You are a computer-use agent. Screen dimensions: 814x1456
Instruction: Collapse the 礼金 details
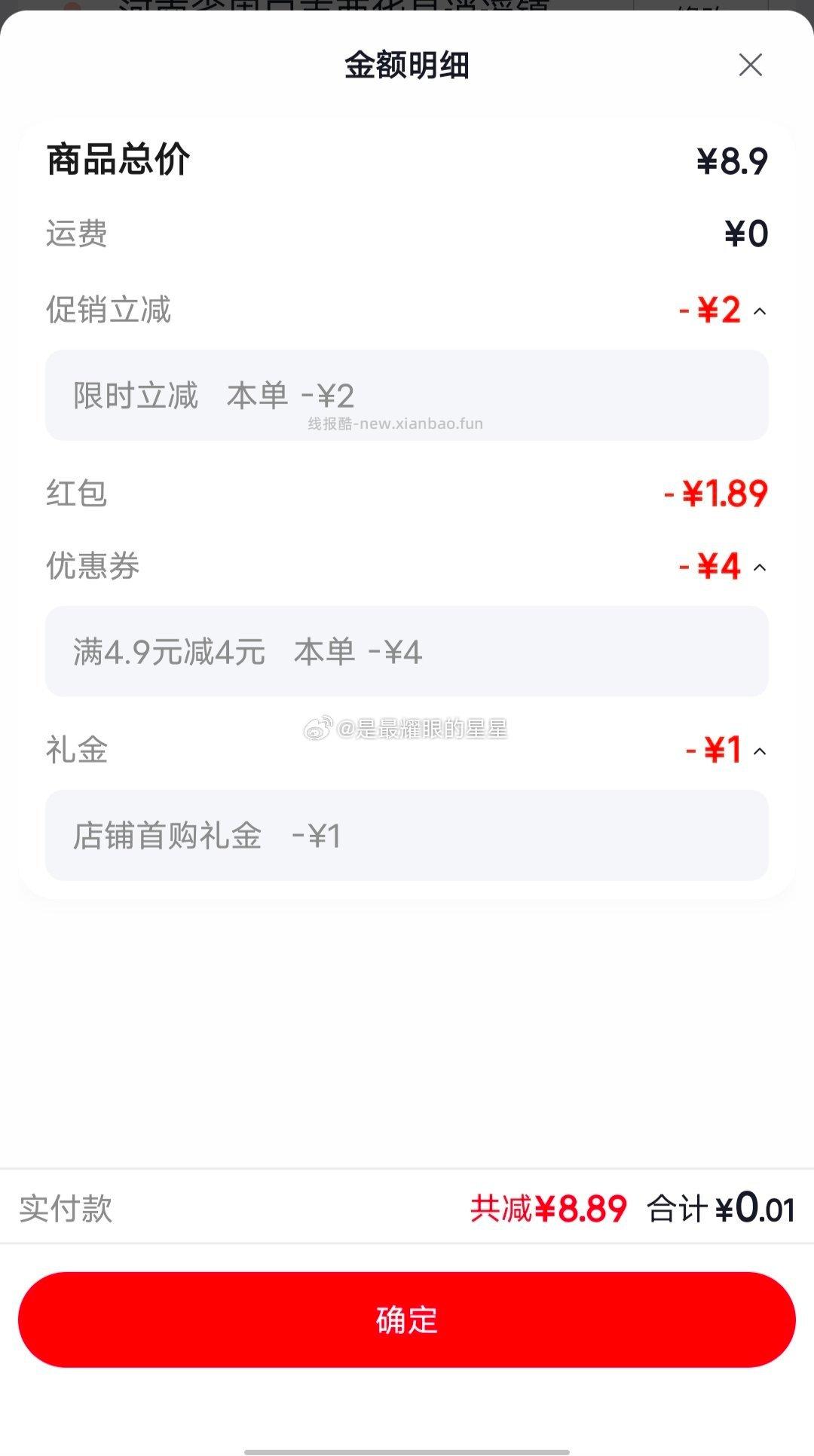click(759, 751)
